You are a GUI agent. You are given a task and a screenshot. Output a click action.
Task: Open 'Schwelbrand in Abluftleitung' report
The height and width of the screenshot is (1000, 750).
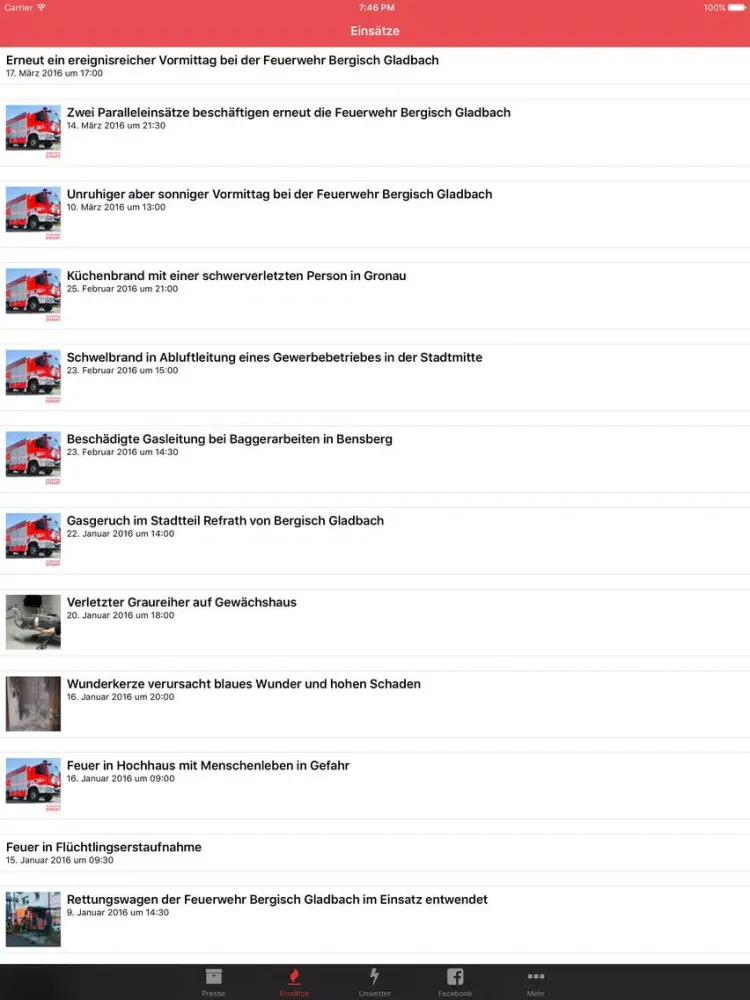point(274,358)
